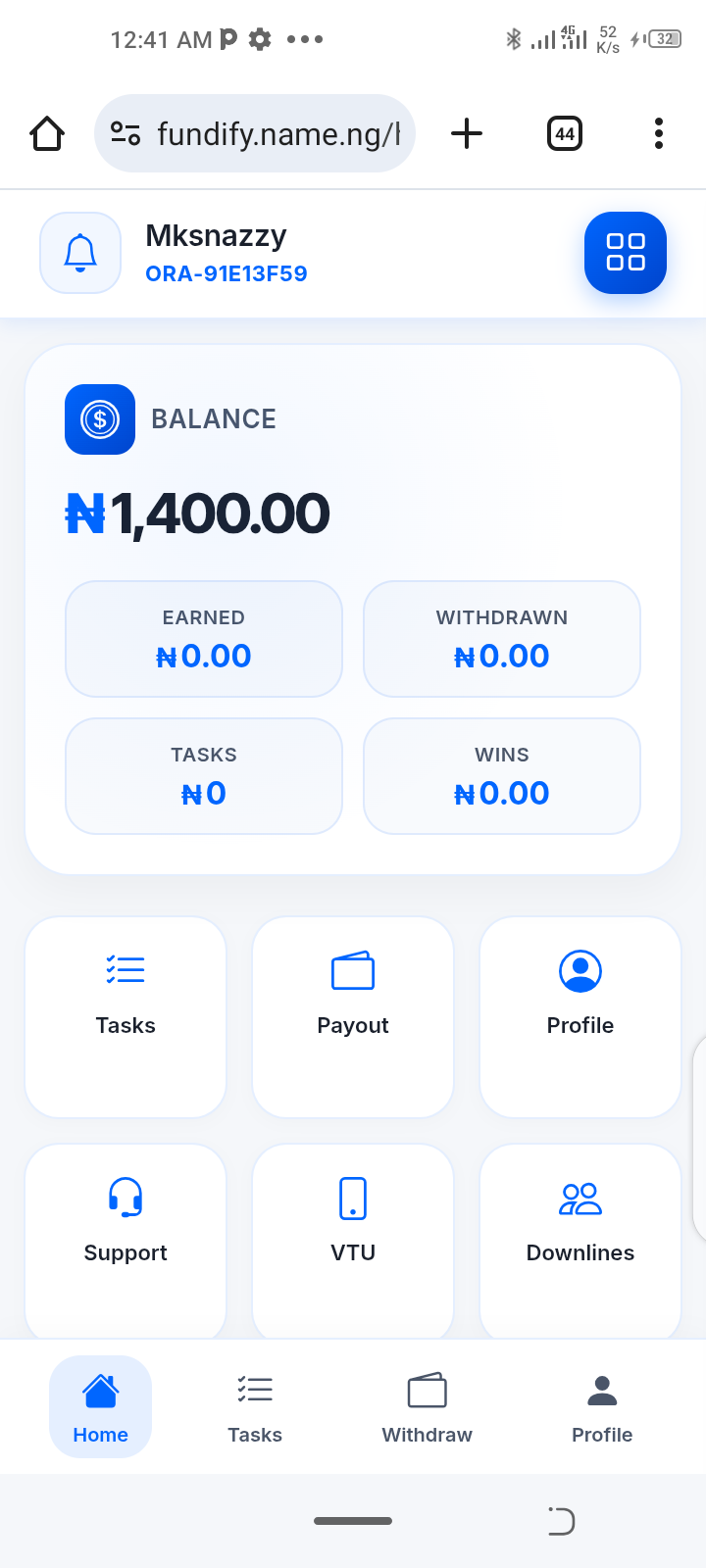Switch to the Home tab
706x1568 pixels.
point(100,1406)
